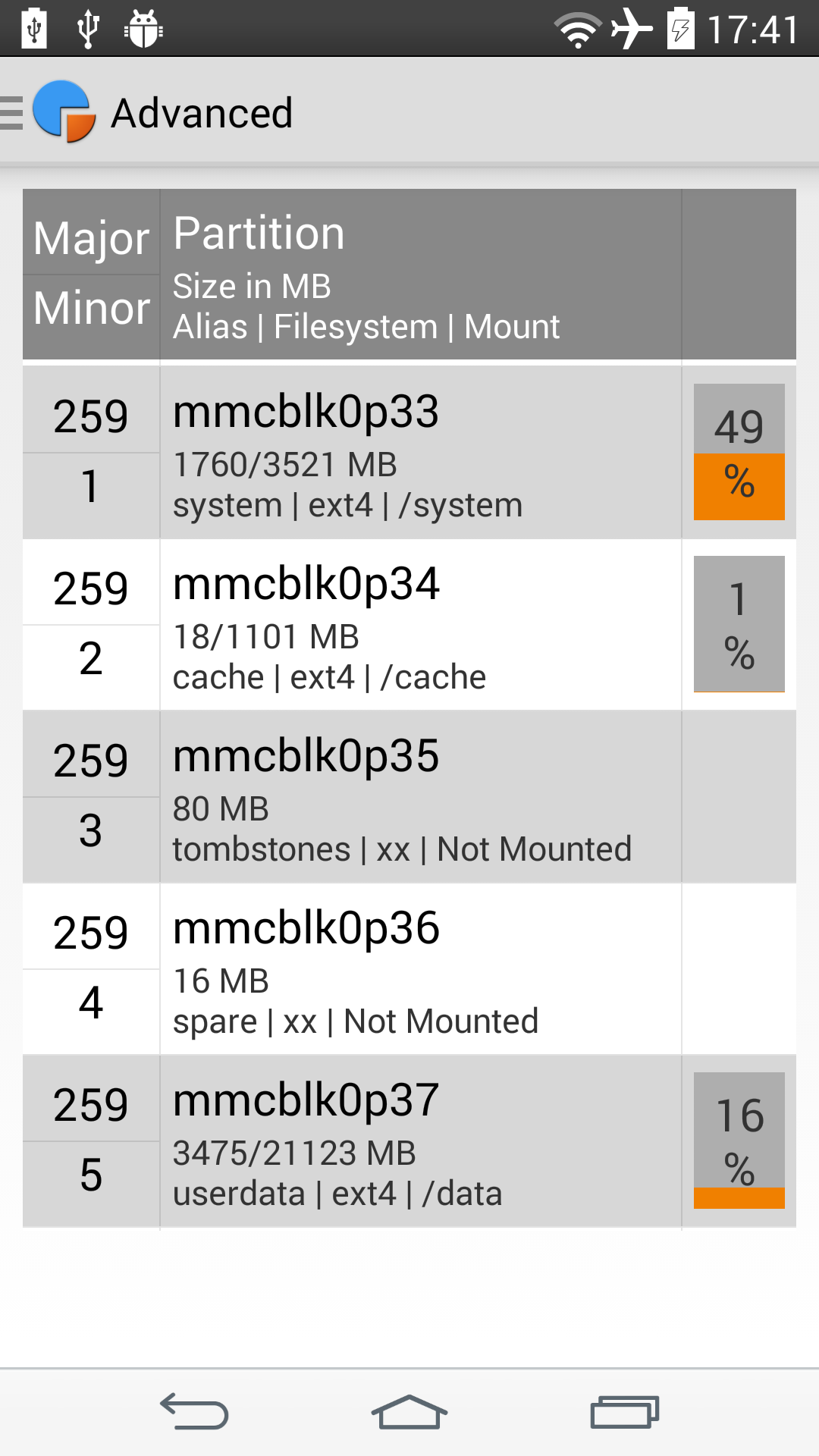Open the mmcblk0p37 userdata partition row
Viewport: 819px width, 1456px height.
point(409,1141)
